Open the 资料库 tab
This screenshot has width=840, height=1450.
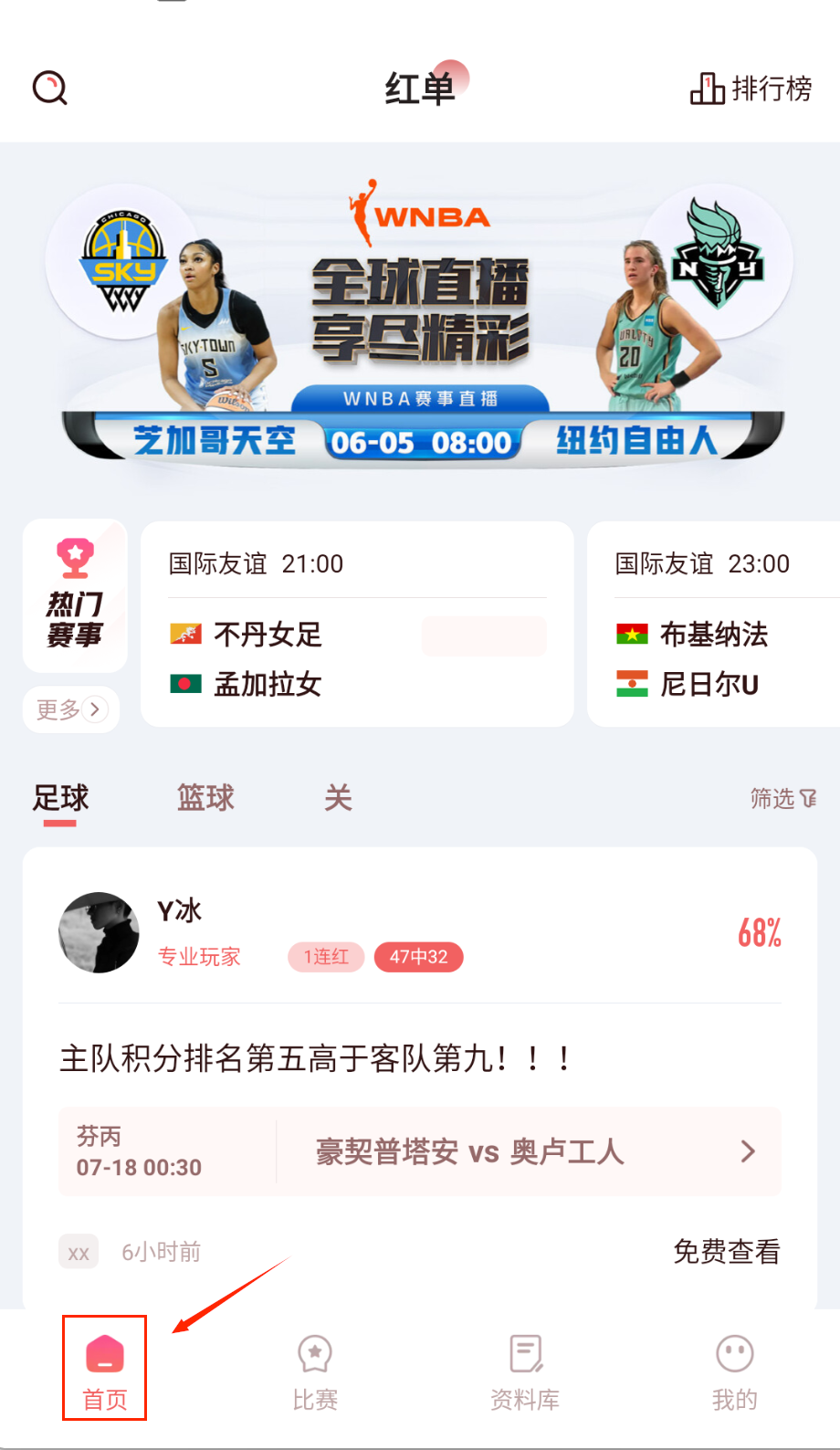[525, 1369]
